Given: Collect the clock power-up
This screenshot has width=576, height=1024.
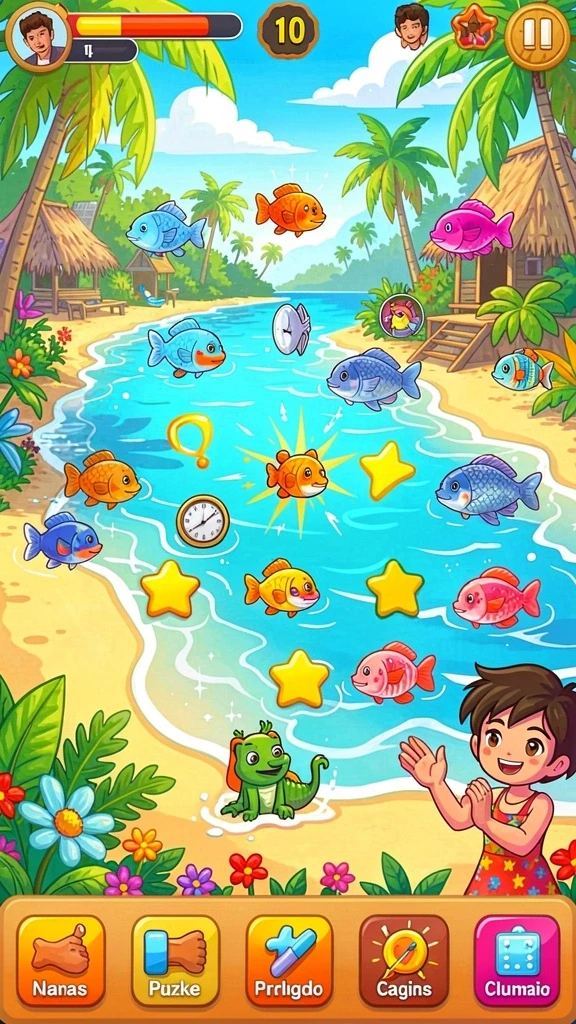Looking at the screenshot, I should (x=203, y=521).
